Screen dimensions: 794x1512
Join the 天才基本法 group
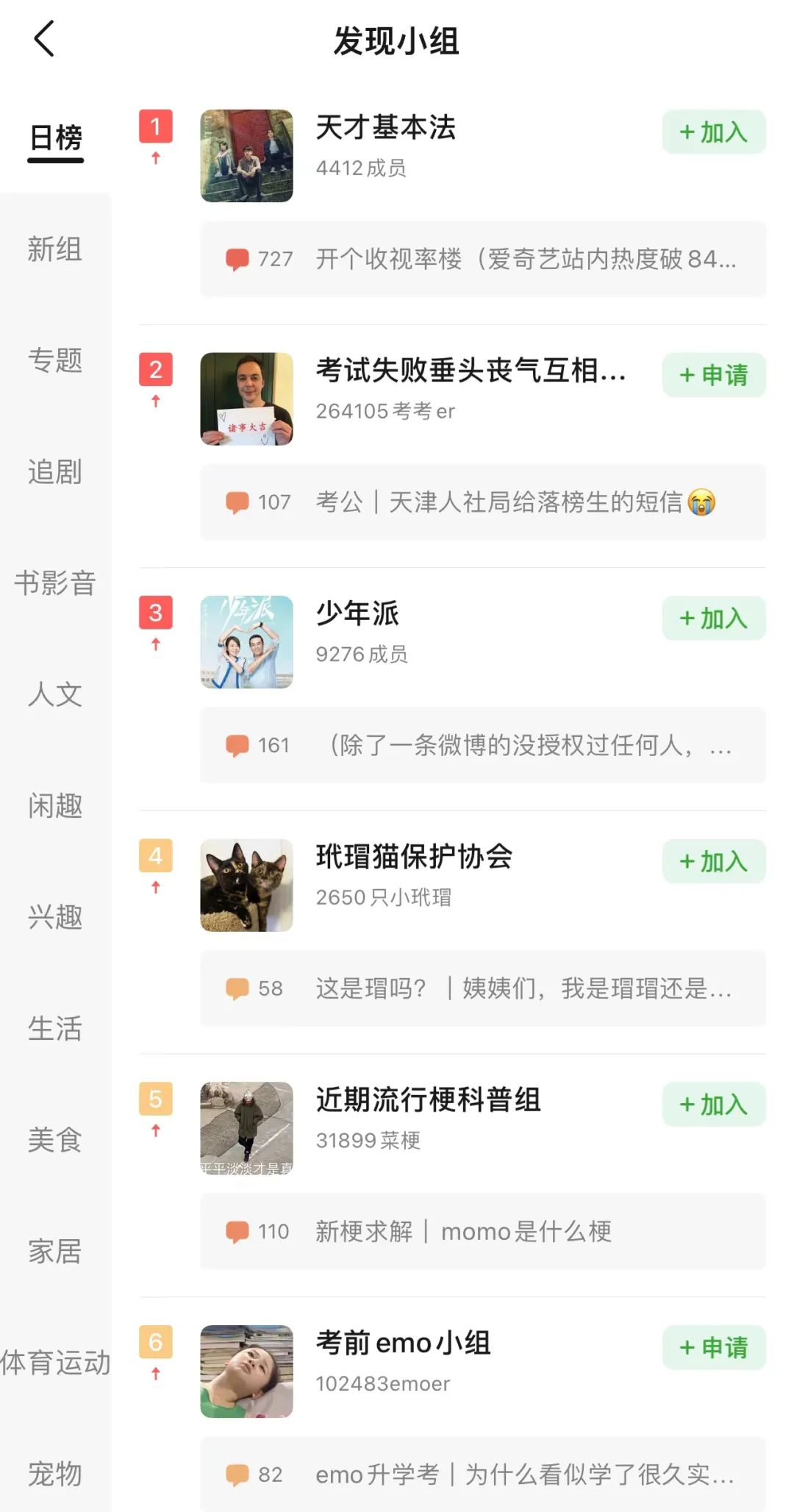pyautogui.click(x=713, y=132)
